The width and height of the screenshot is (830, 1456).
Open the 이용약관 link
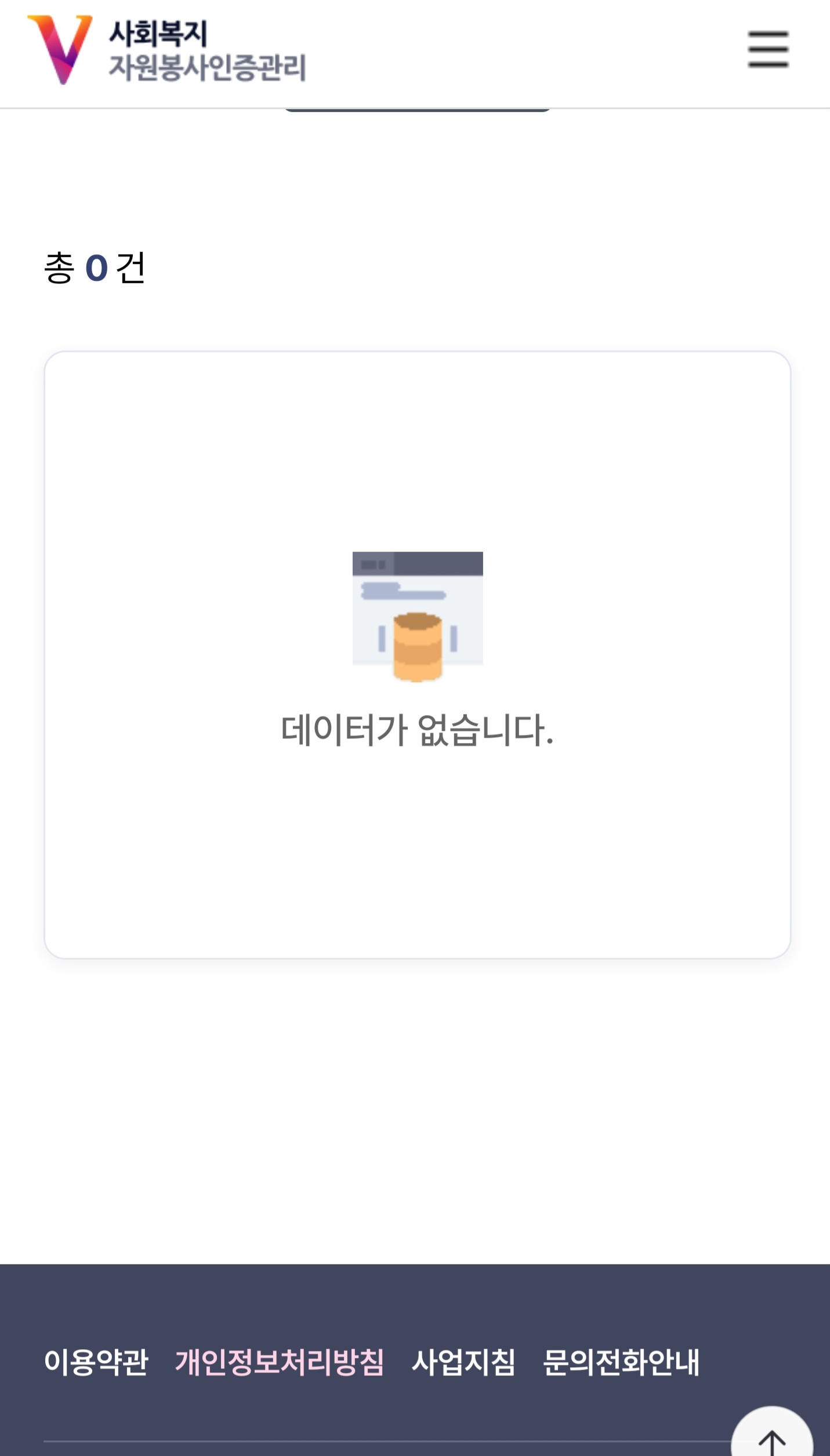tap(96, 1361)
